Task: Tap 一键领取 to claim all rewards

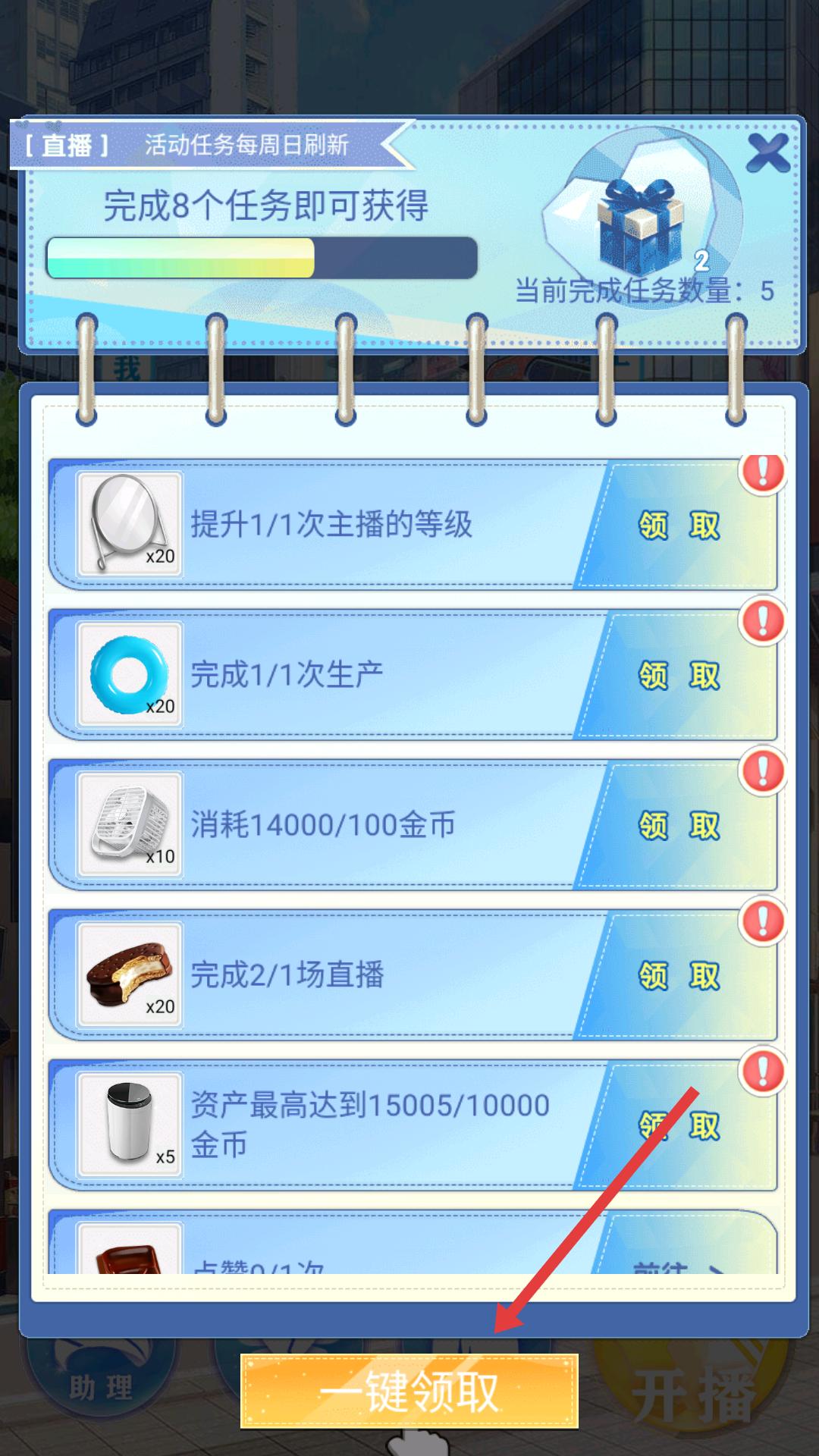Action: (409, 1391)
